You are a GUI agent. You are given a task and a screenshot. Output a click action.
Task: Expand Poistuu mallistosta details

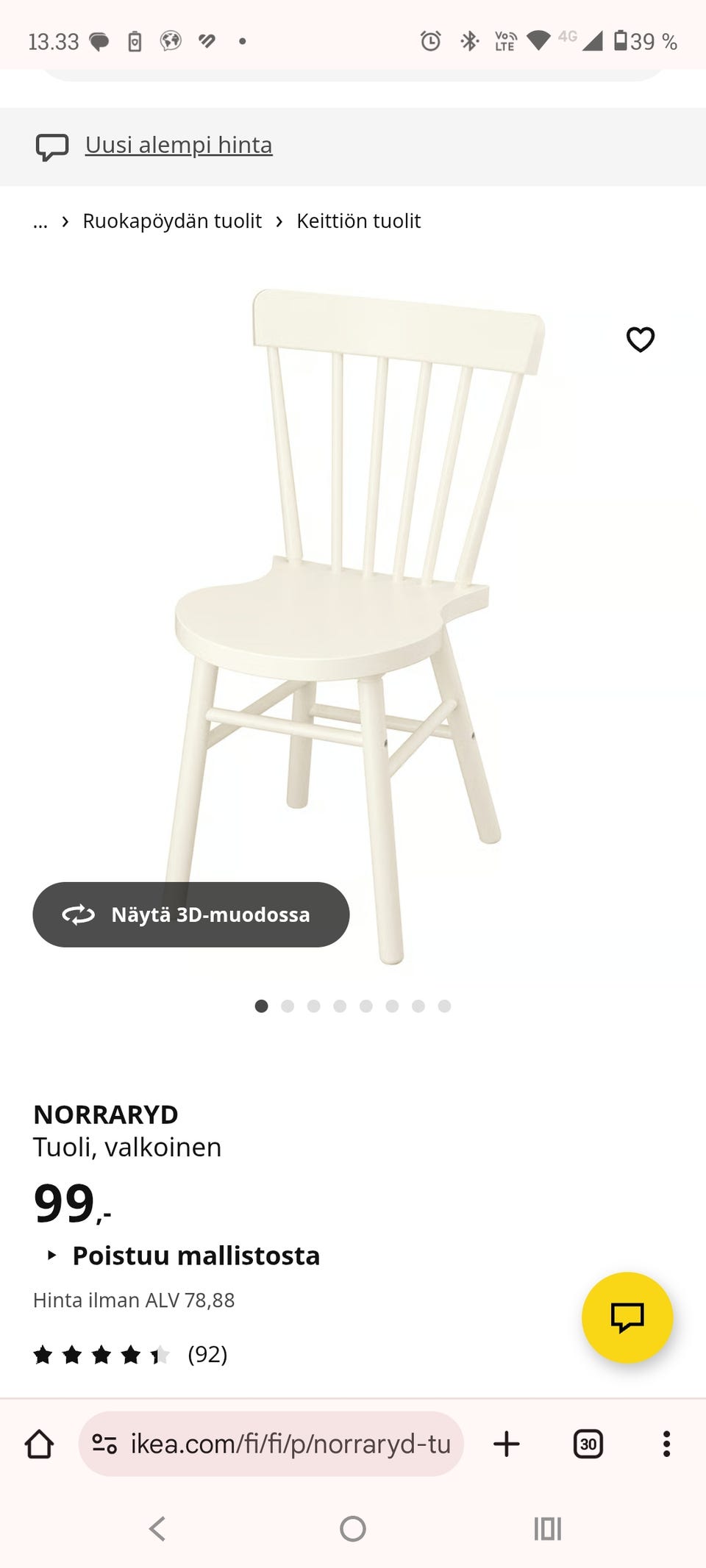(184, 1256)
